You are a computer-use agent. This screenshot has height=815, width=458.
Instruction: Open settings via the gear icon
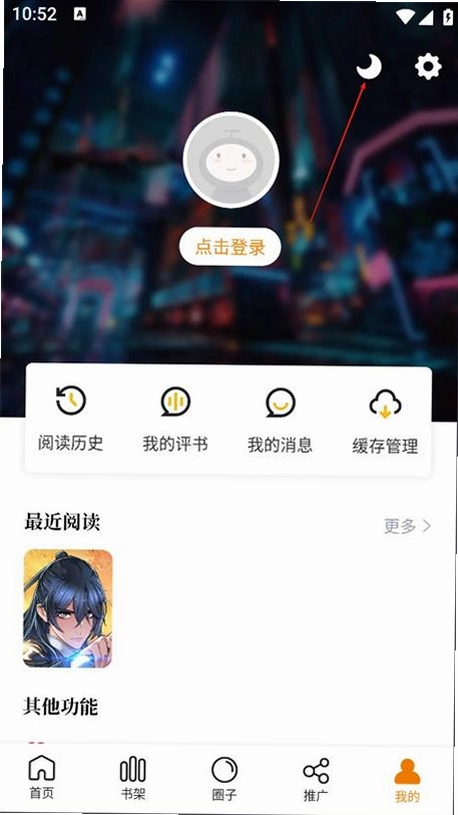click(x=428, y=67)
